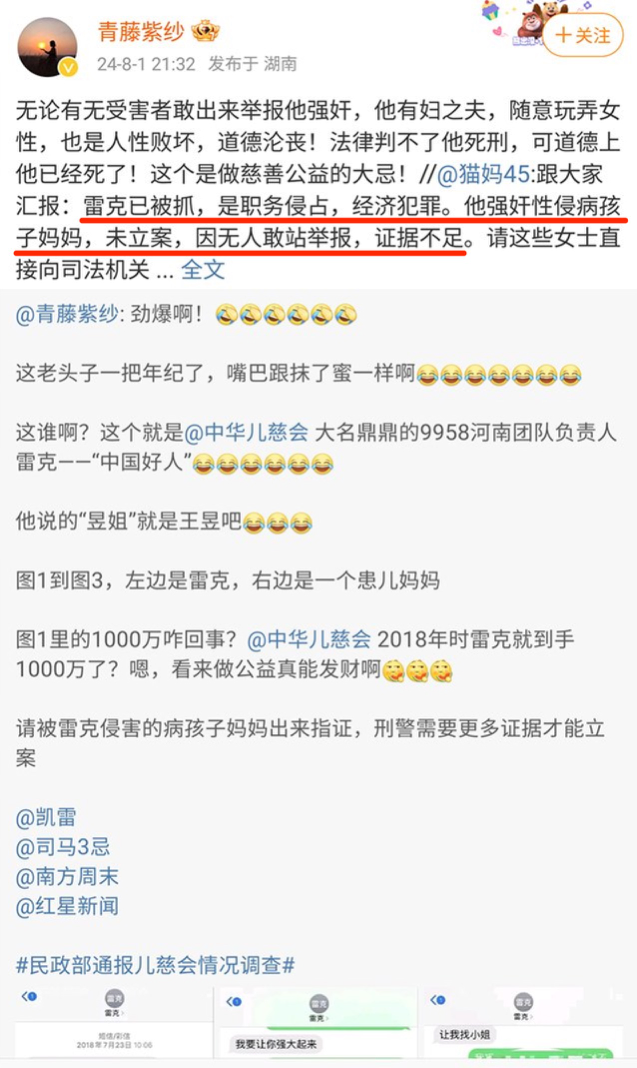The width and height of the screenshot is (637, 1068).
Task: Open the @南方周末 mention
Action: [x=67, y=877]
